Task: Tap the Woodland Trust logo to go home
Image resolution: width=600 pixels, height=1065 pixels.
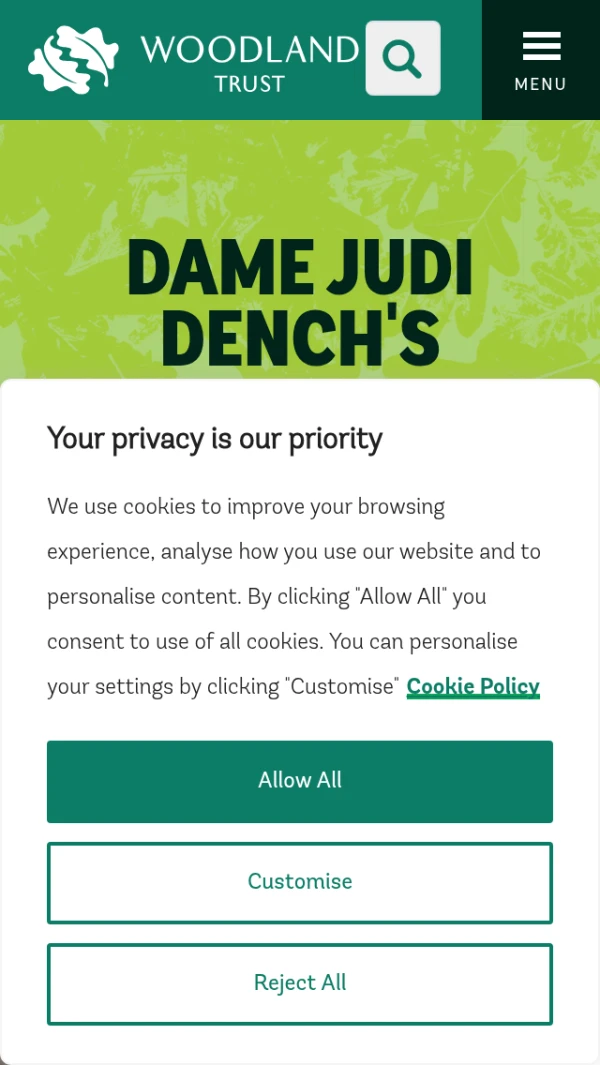Action: [193, 60]
